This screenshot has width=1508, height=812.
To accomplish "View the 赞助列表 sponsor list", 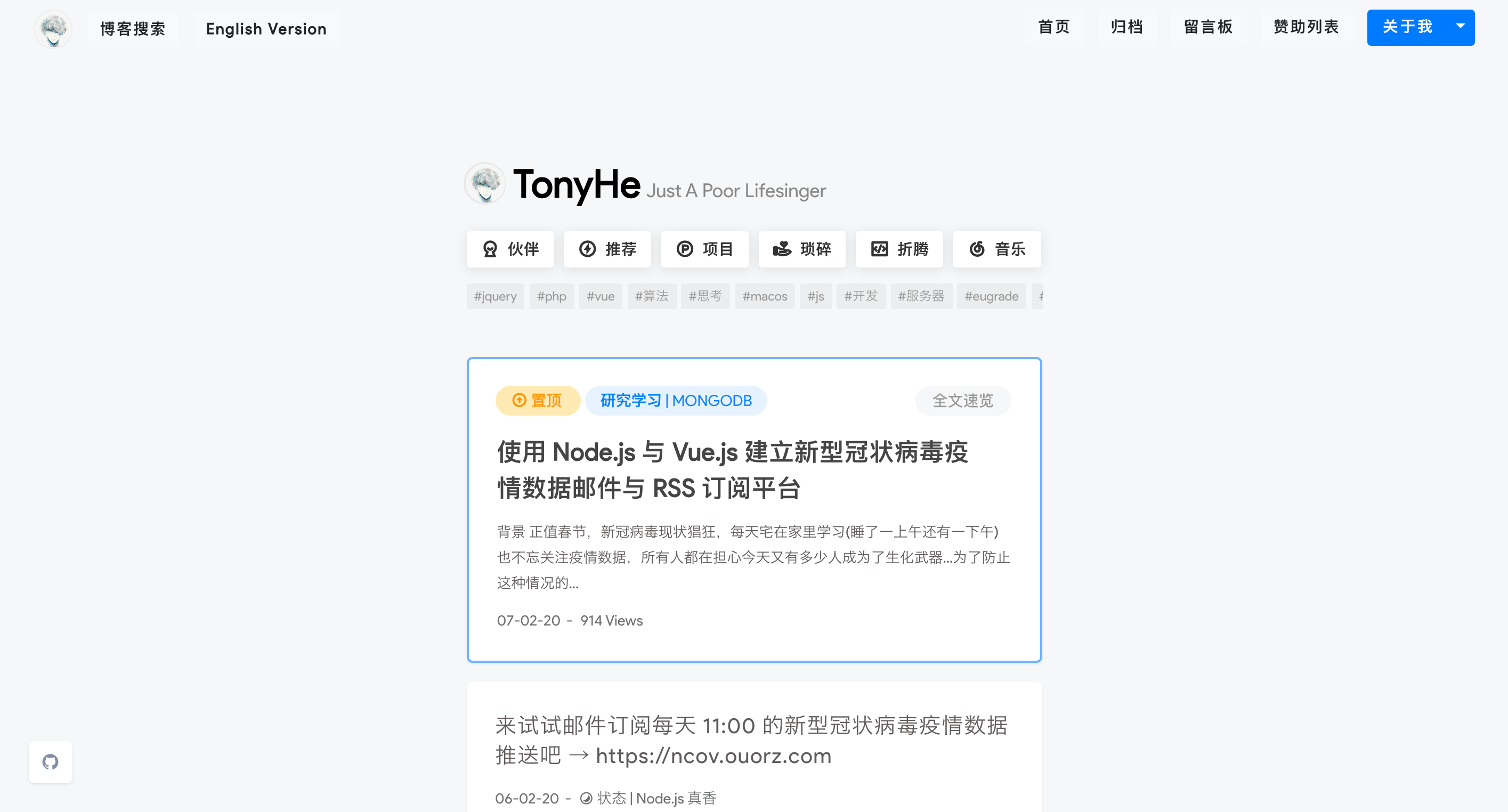I will click(1306, 27).
